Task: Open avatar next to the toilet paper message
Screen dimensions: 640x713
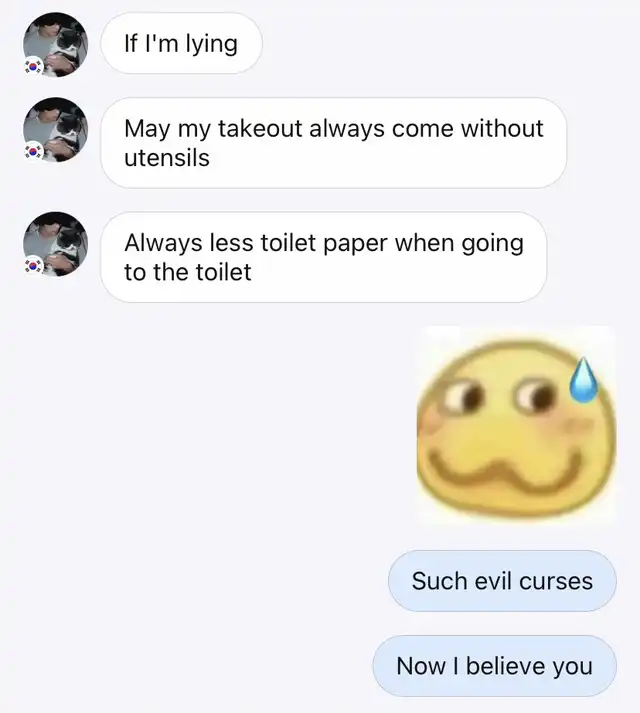Action: pyautogui.click(x=55, y=244)
